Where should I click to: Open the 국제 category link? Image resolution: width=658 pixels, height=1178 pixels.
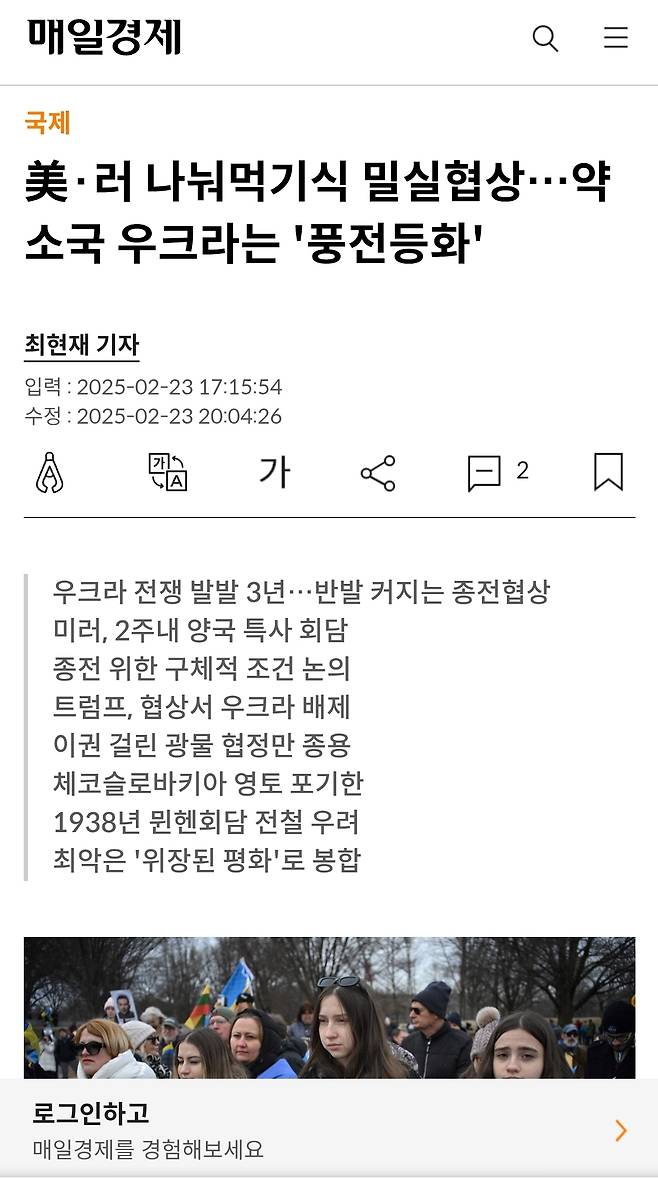pos(47,123)
